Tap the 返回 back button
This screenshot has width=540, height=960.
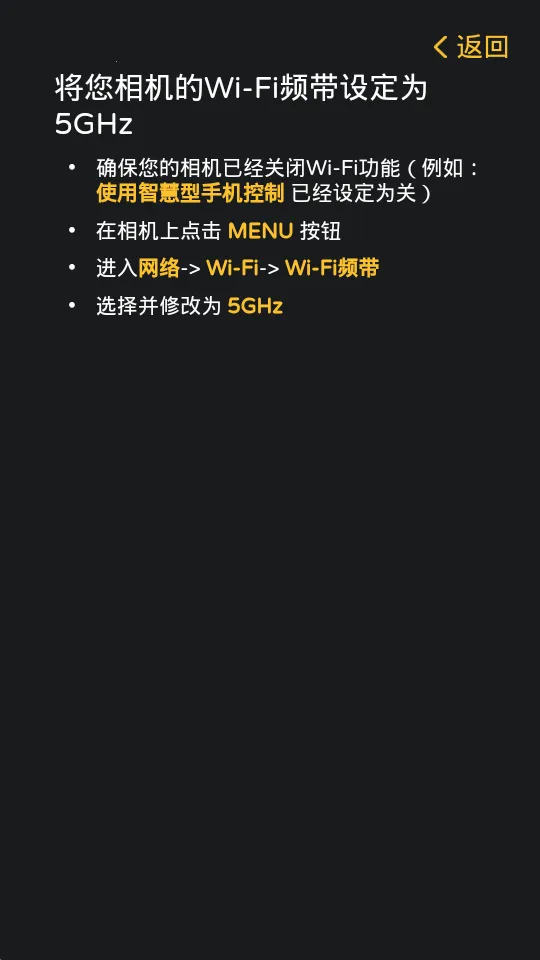coord(471,47)
